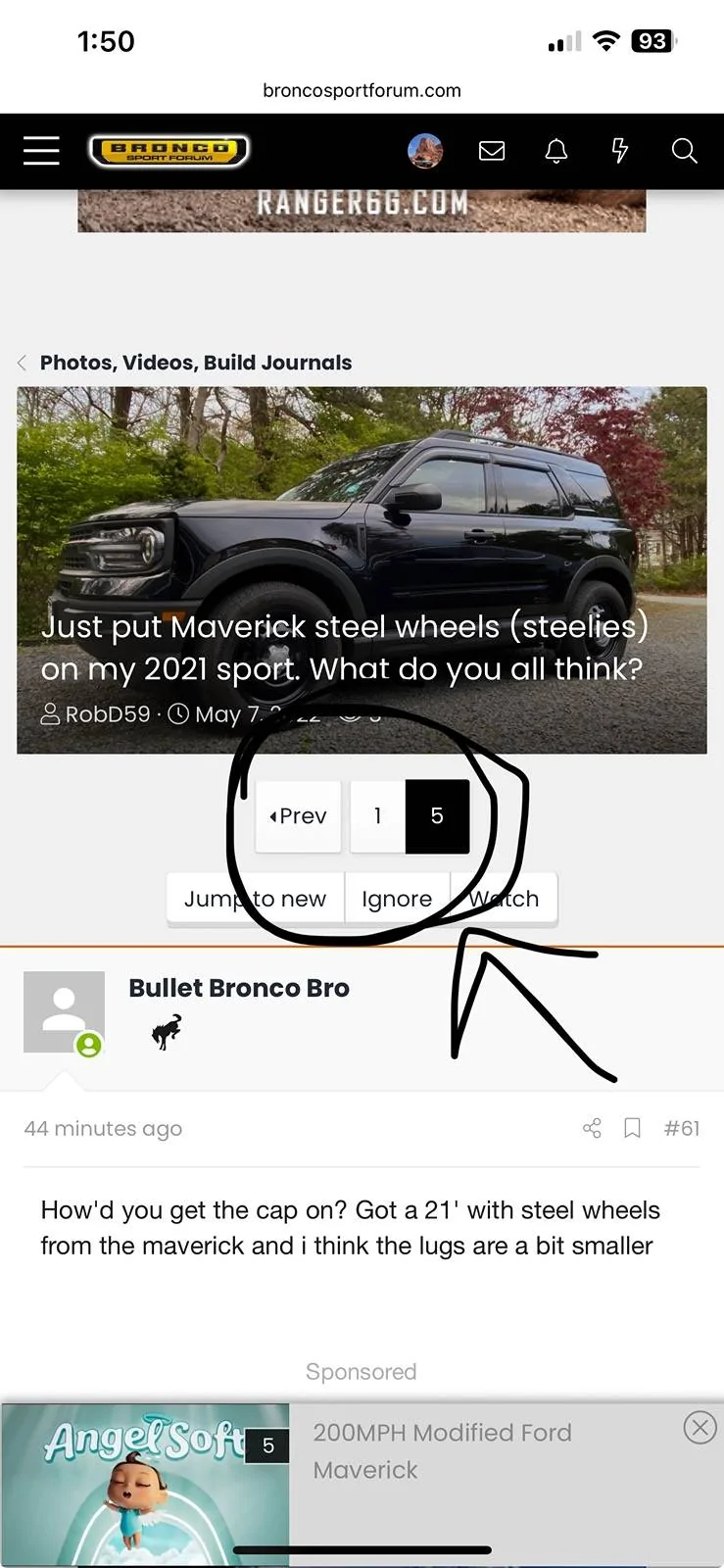
Task: View what's new lightning icon
Action: pos(619,151)
